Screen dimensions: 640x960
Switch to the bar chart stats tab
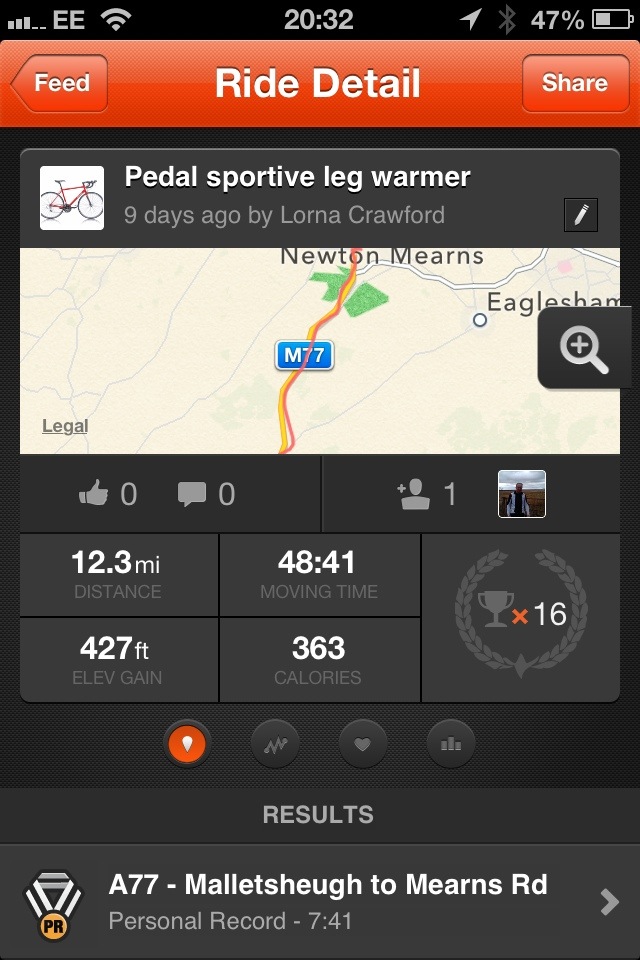tap(450, 744)
